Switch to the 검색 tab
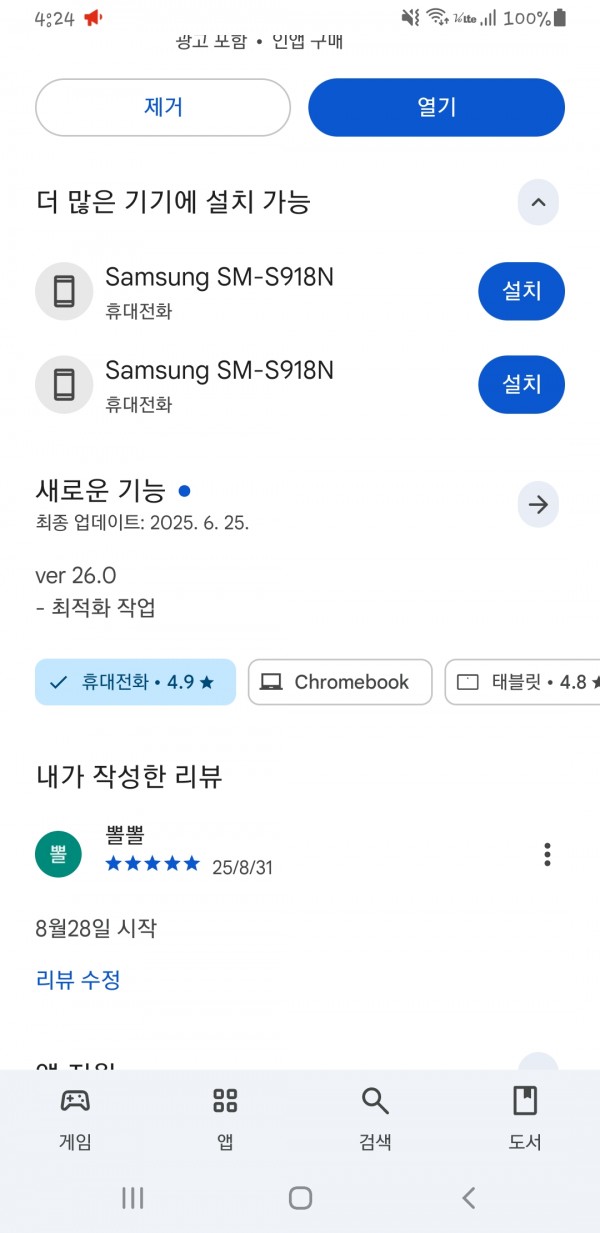The width and height of the screenshot is (600, 1233). [375, 1119]
